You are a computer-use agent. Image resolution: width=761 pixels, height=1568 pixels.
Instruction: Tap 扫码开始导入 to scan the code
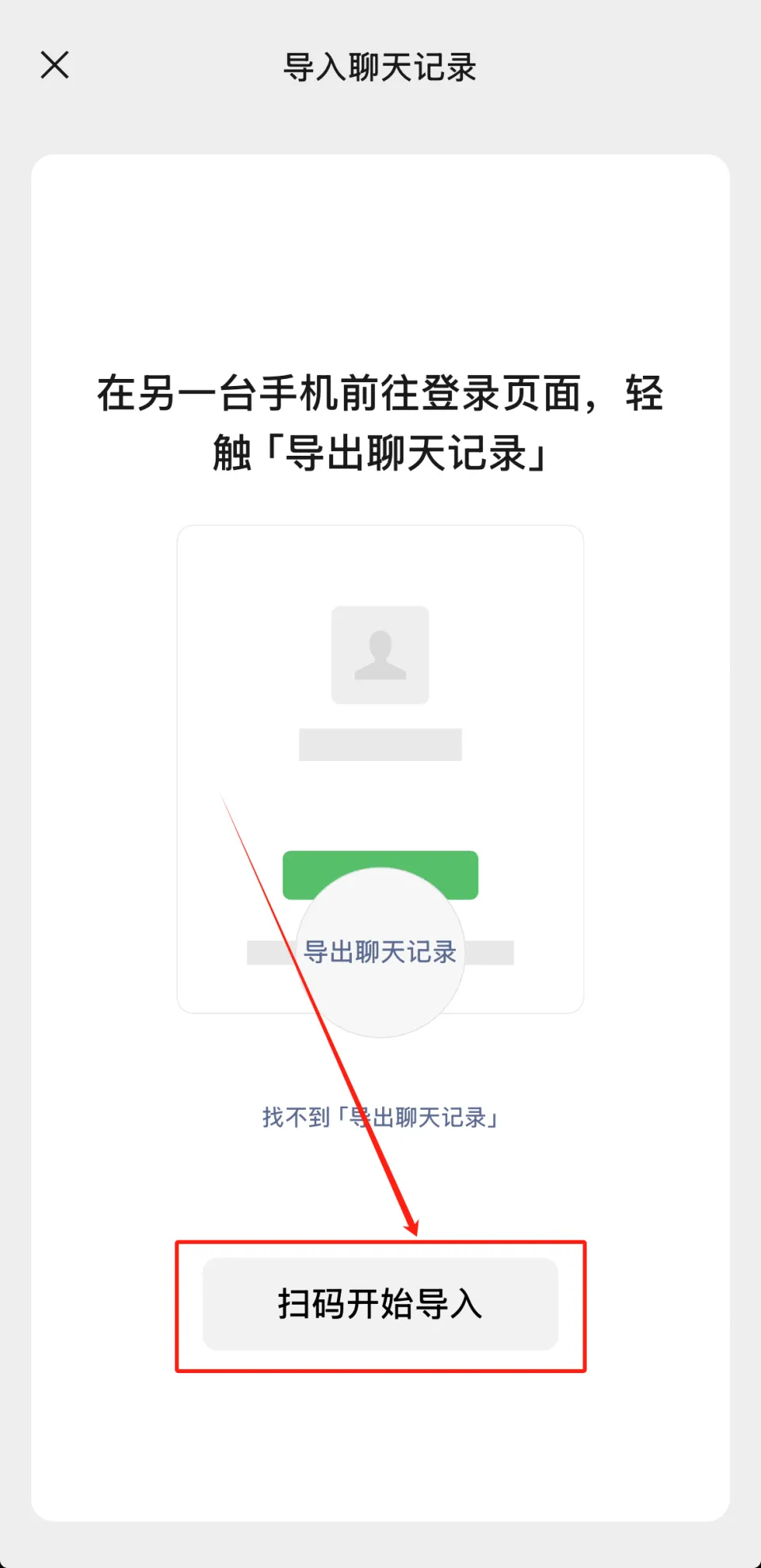[380, 1304]
